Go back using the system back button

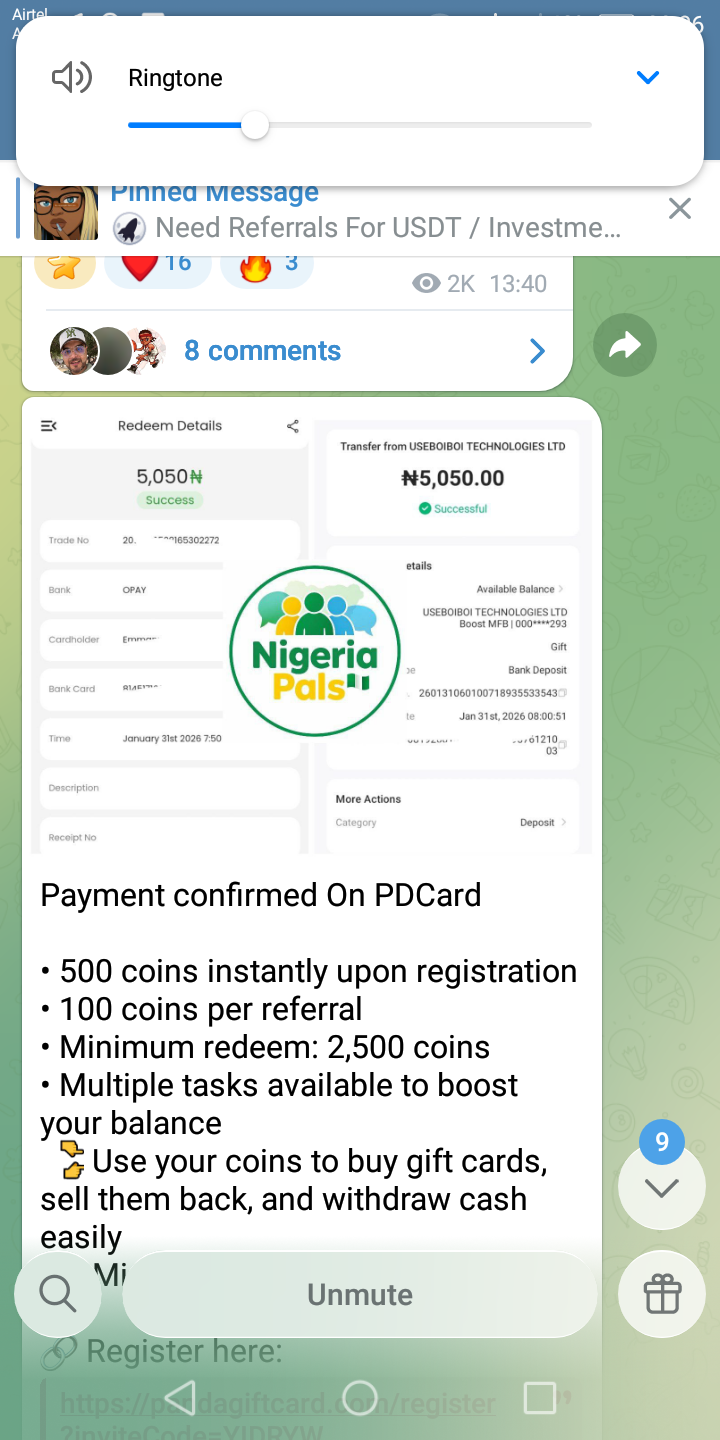[x=180, y=1398]
